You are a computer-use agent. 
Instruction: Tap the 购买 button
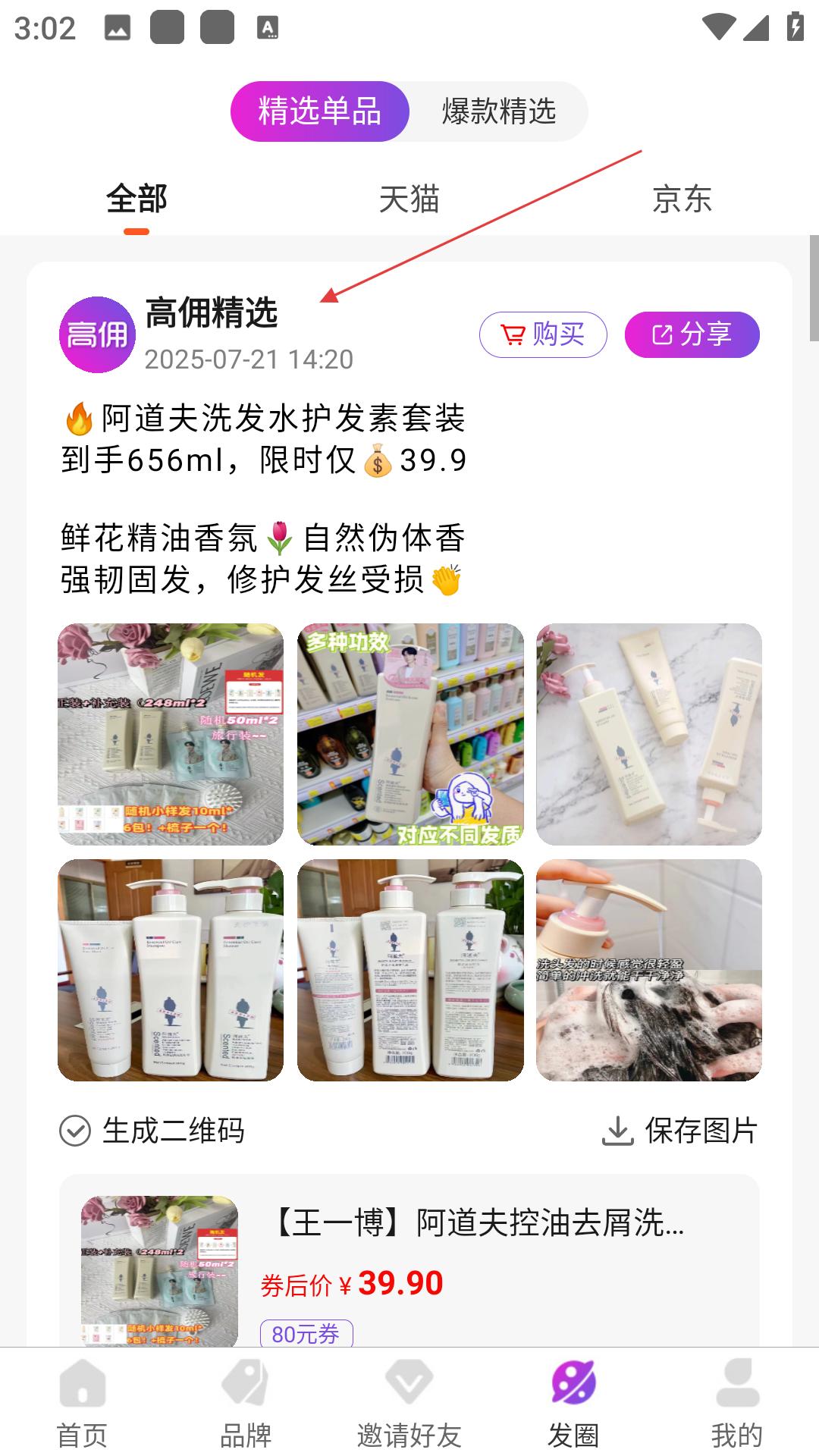pyautogui.click(x=543, y=334)
